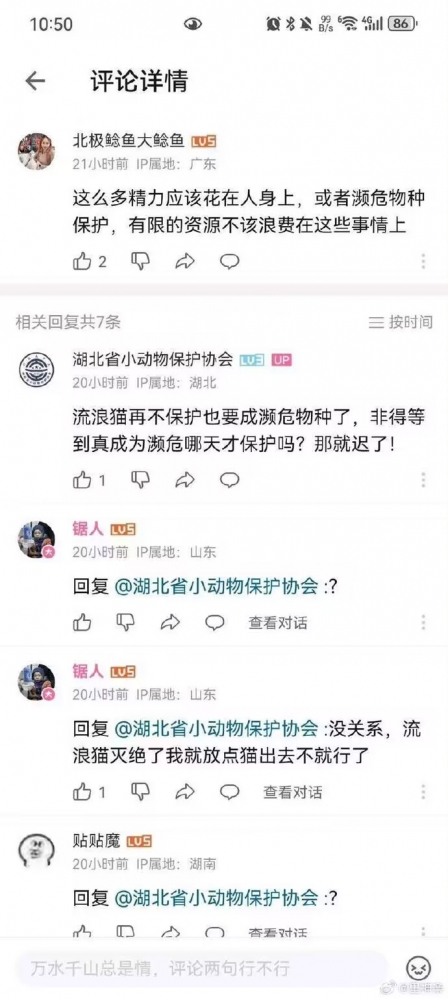Viewport: 448px width, 999px height.
Task: Change sort order via 按时间
Action: pos(401,322)
